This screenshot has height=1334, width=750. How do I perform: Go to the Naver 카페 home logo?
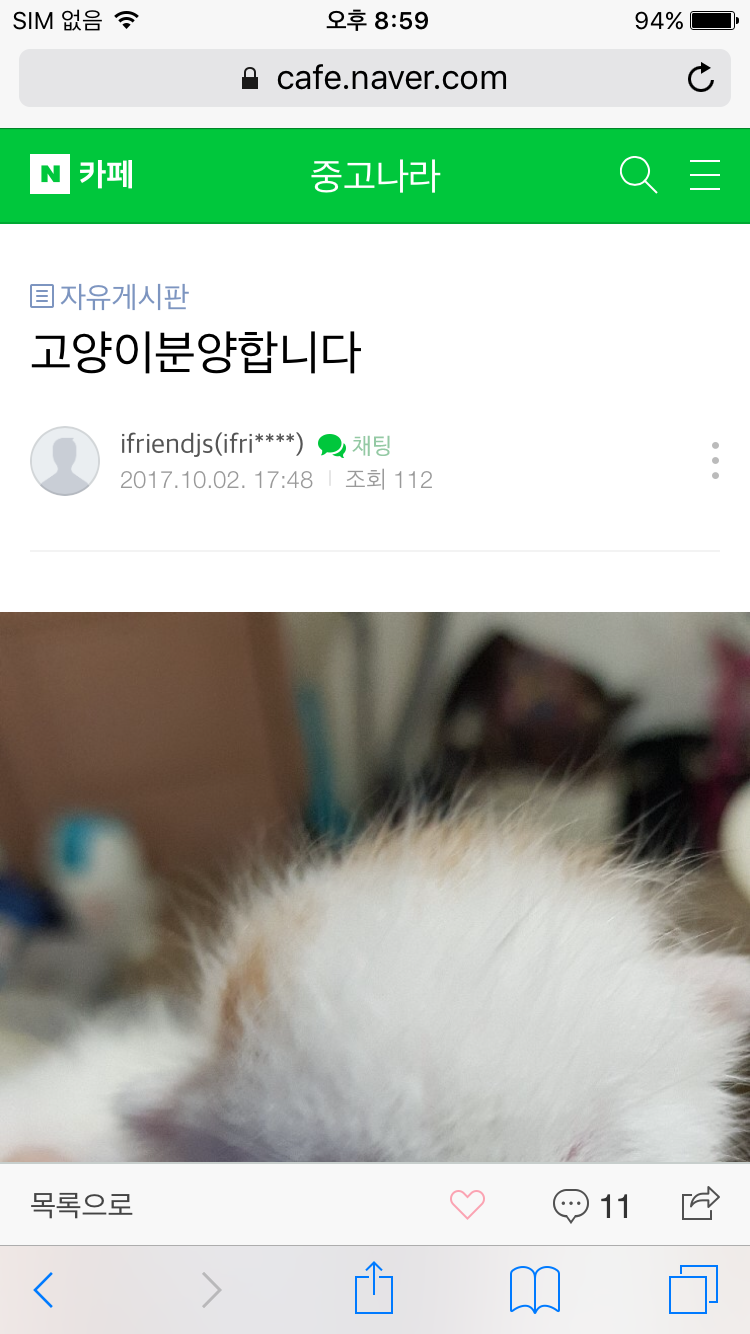pyautogui.click(x=82, y=175)
